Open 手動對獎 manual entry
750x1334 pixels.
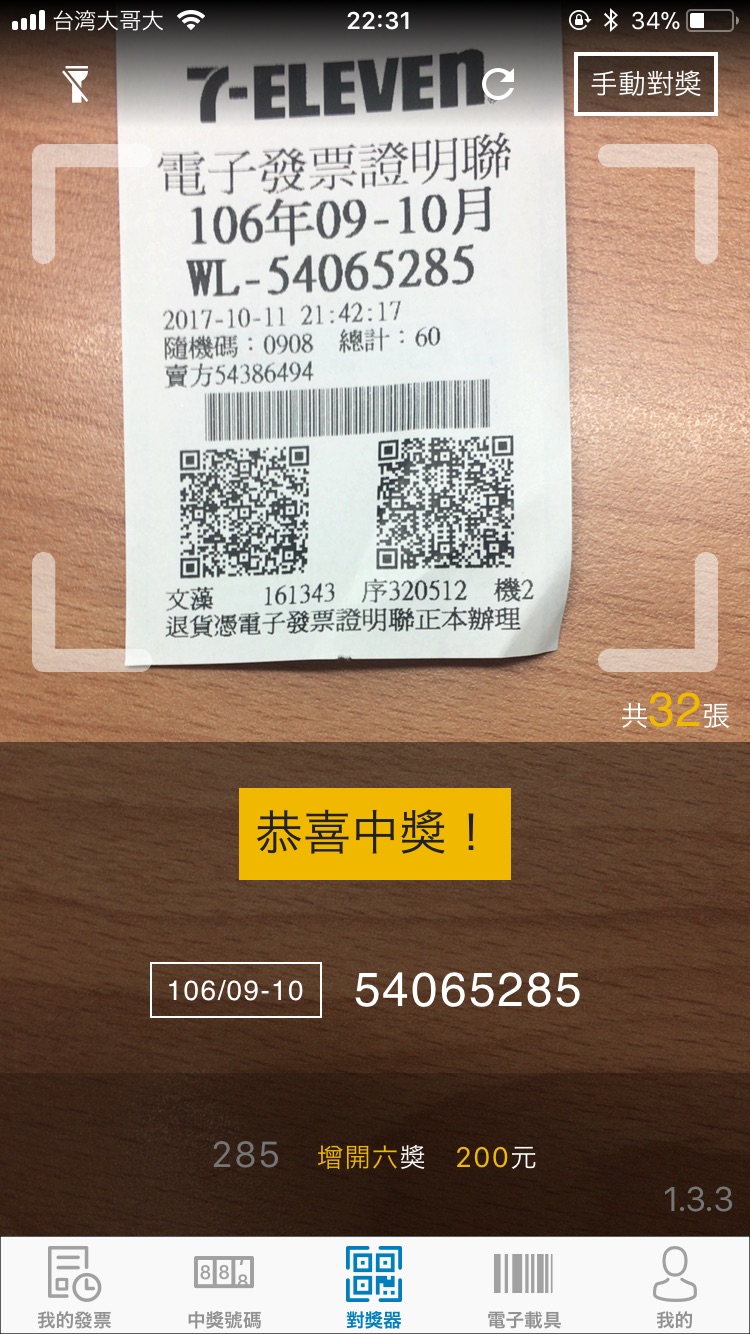[646, 84]
